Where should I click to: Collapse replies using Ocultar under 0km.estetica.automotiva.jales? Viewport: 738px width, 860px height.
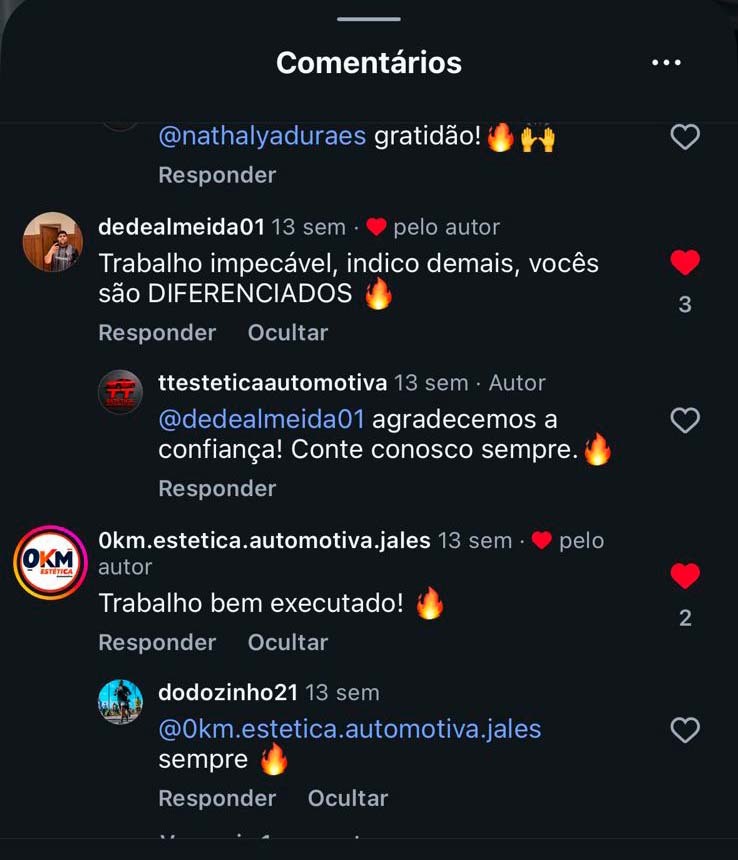pos(286,642)
